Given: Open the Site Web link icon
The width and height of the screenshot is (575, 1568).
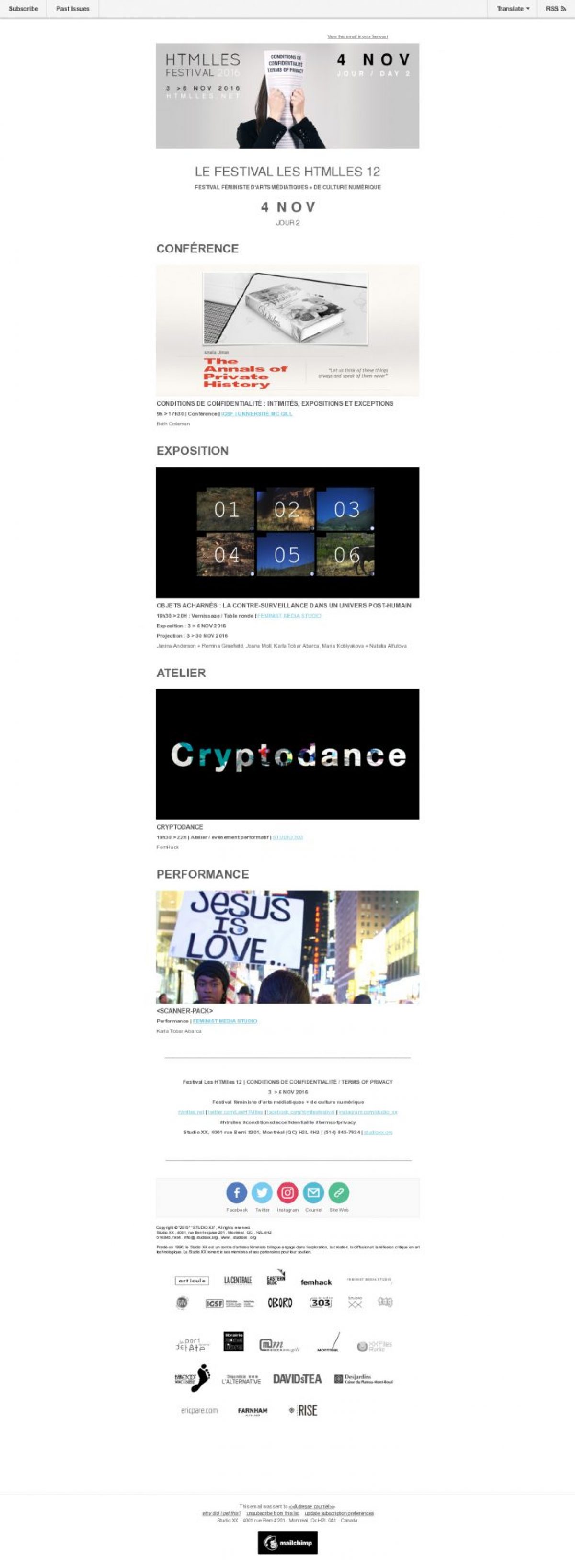Looking at the screenshot, I should pyautogui.click(x=339, y=1192).
